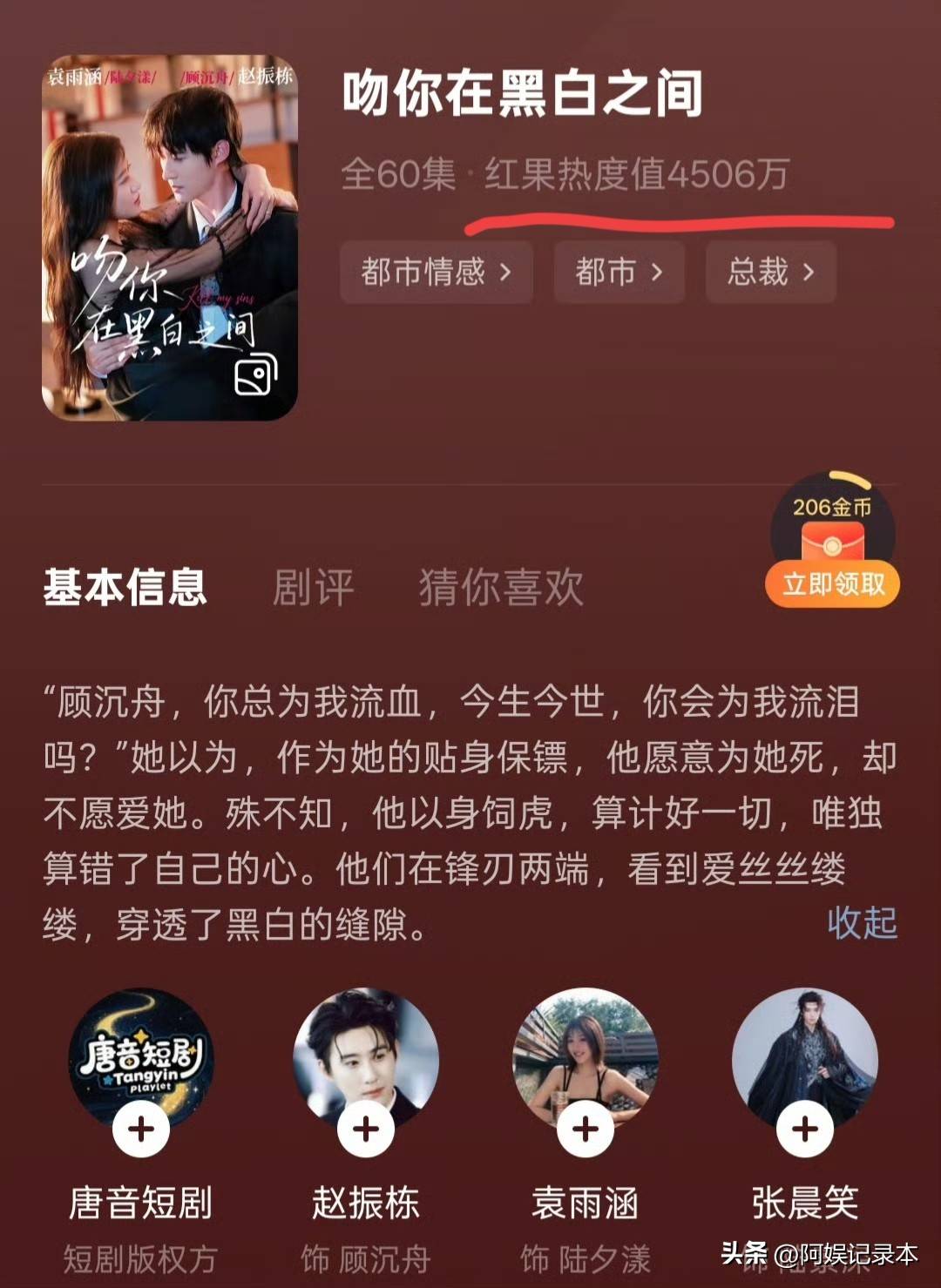Select the 基本信息 tab
Screen dimensions: 941x1288
tap(125, 588)
